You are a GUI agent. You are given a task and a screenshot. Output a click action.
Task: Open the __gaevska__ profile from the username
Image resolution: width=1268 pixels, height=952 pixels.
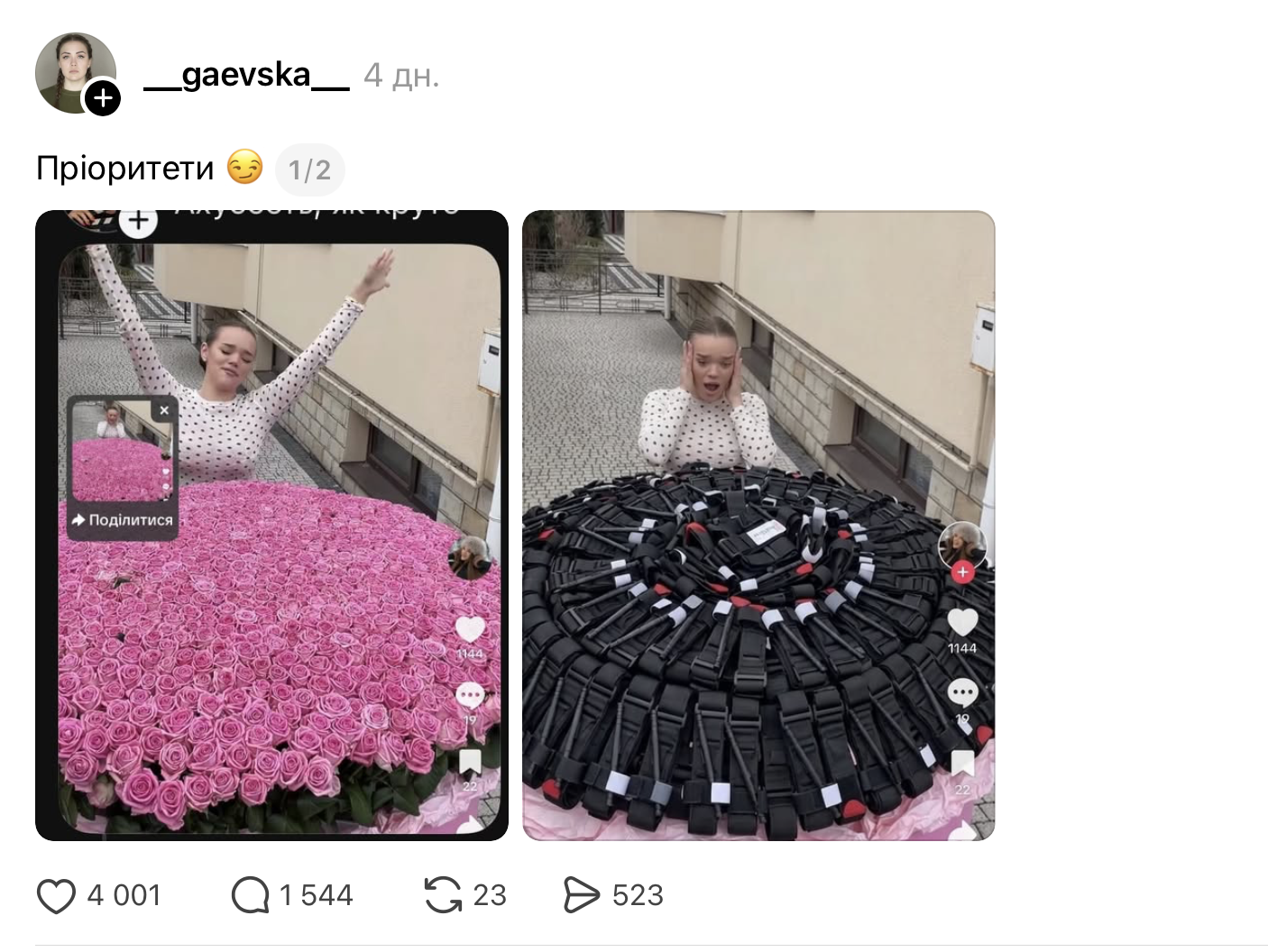point(246,75)
